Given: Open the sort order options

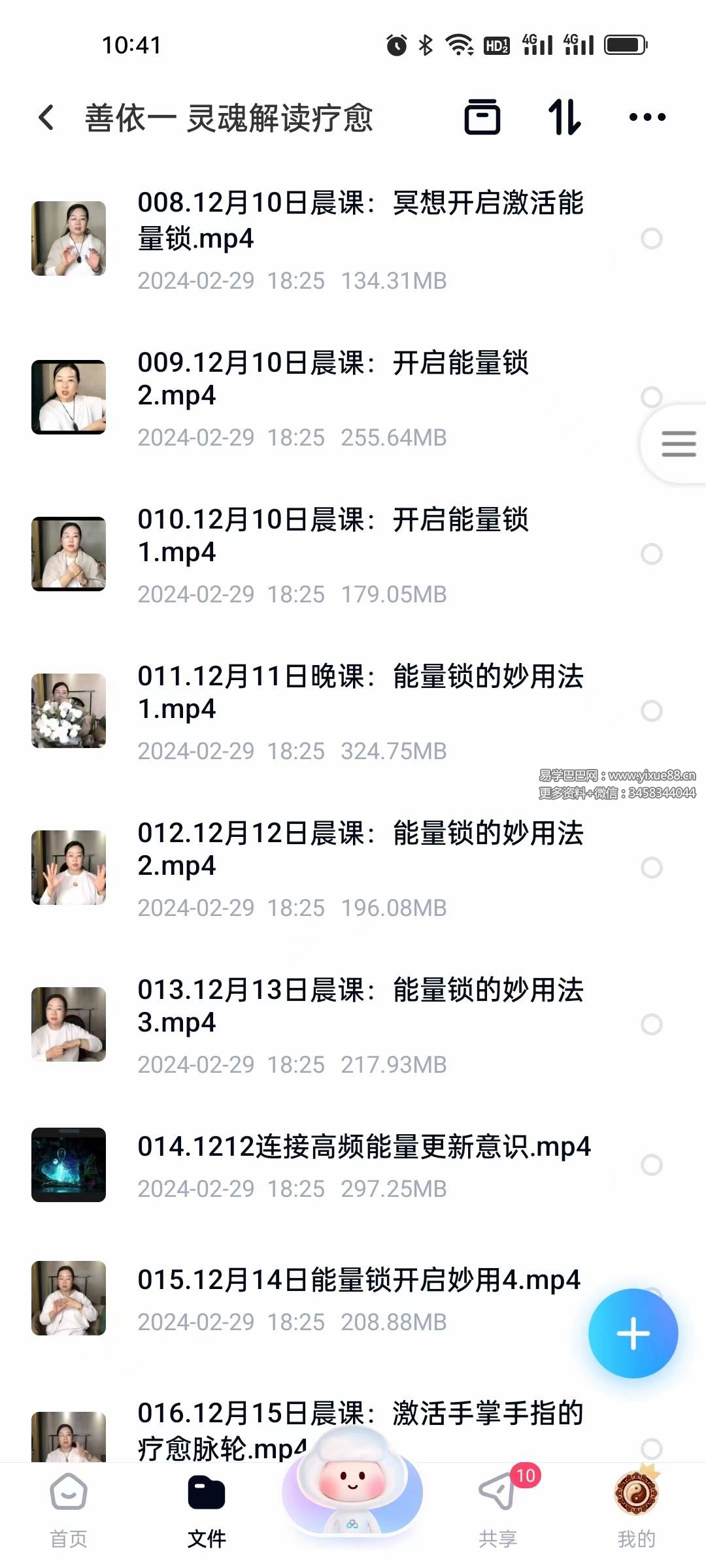Looking at the screenshot, I should coord(564,118).
